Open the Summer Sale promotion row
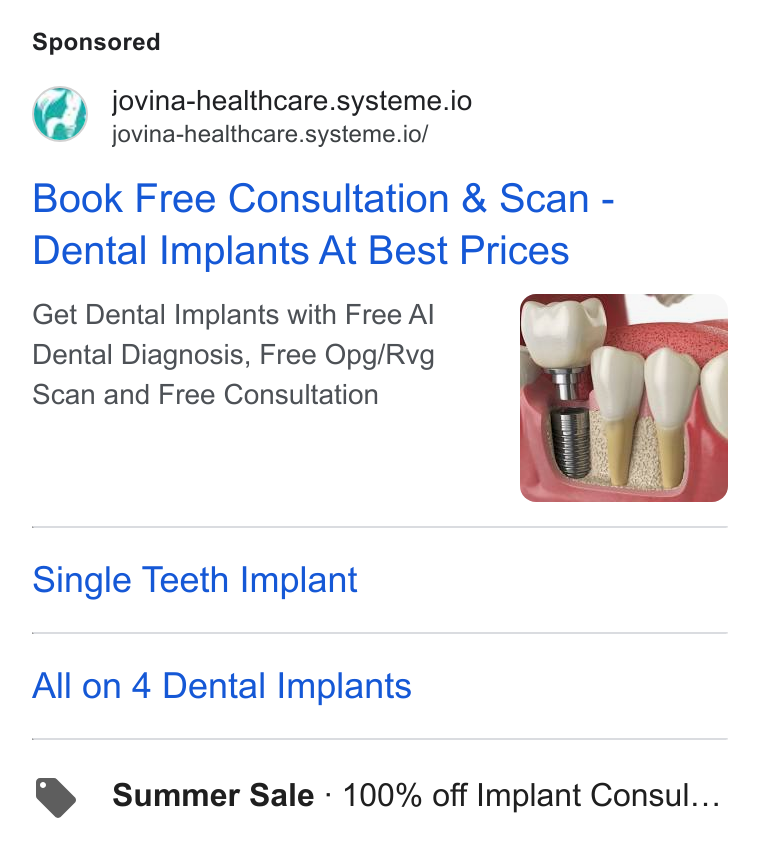Screen dimensions: 760x856 point(379,796)
